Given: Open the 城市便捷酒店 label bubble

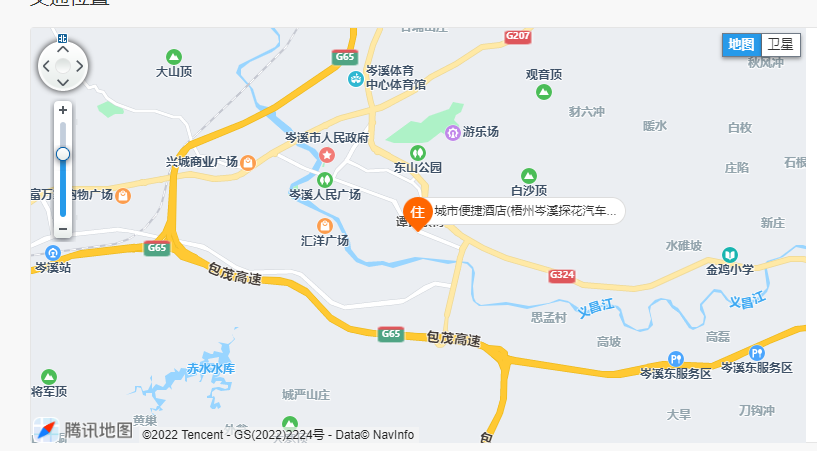Looking at the screenshot, I should 526,210.
